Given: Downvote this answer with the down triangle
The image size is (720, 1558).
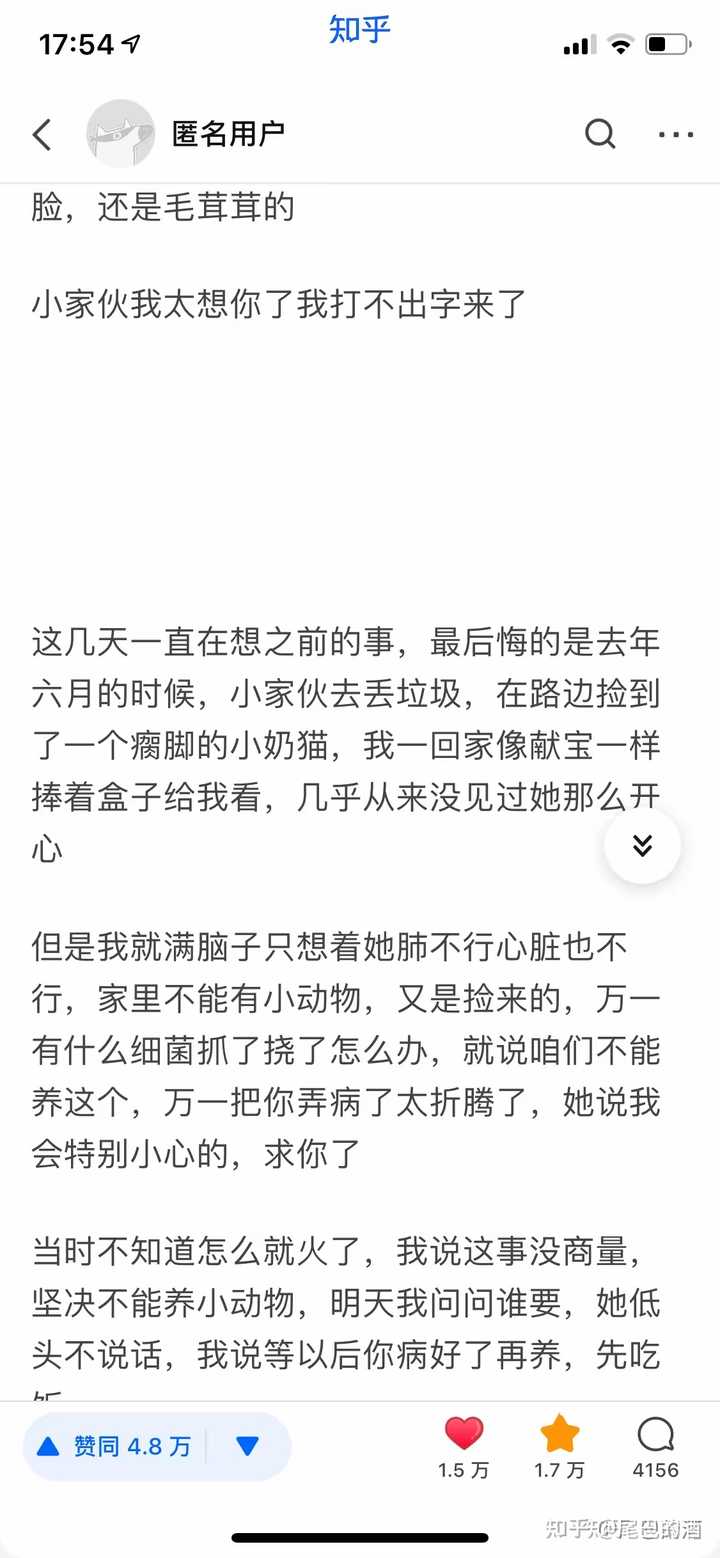Looking at the screenshot, I should 248,1446.
